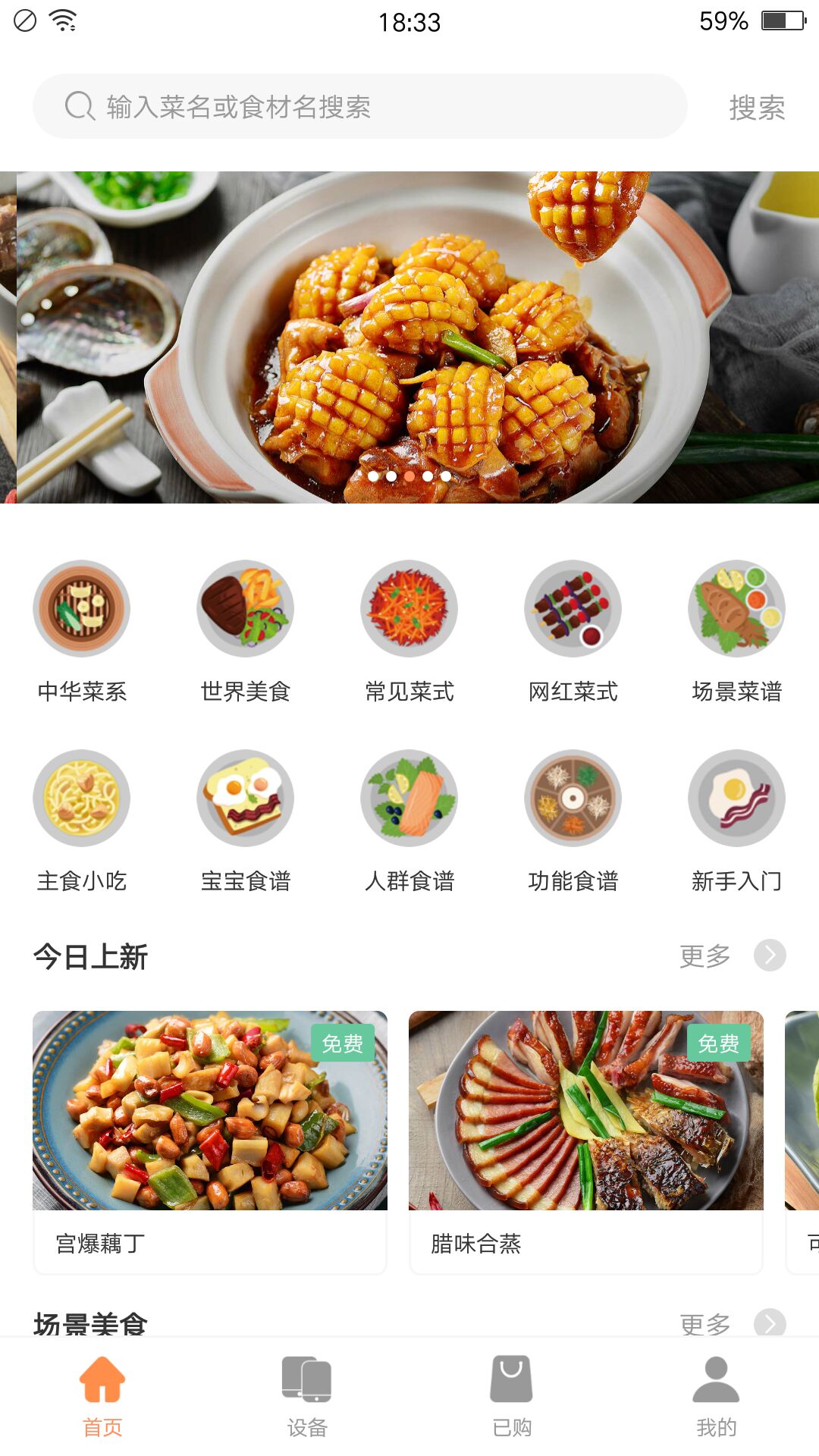Select the 主食小吃 noodles icon
The height and width of the screenshot is (1456, 819).
point(82,798)
